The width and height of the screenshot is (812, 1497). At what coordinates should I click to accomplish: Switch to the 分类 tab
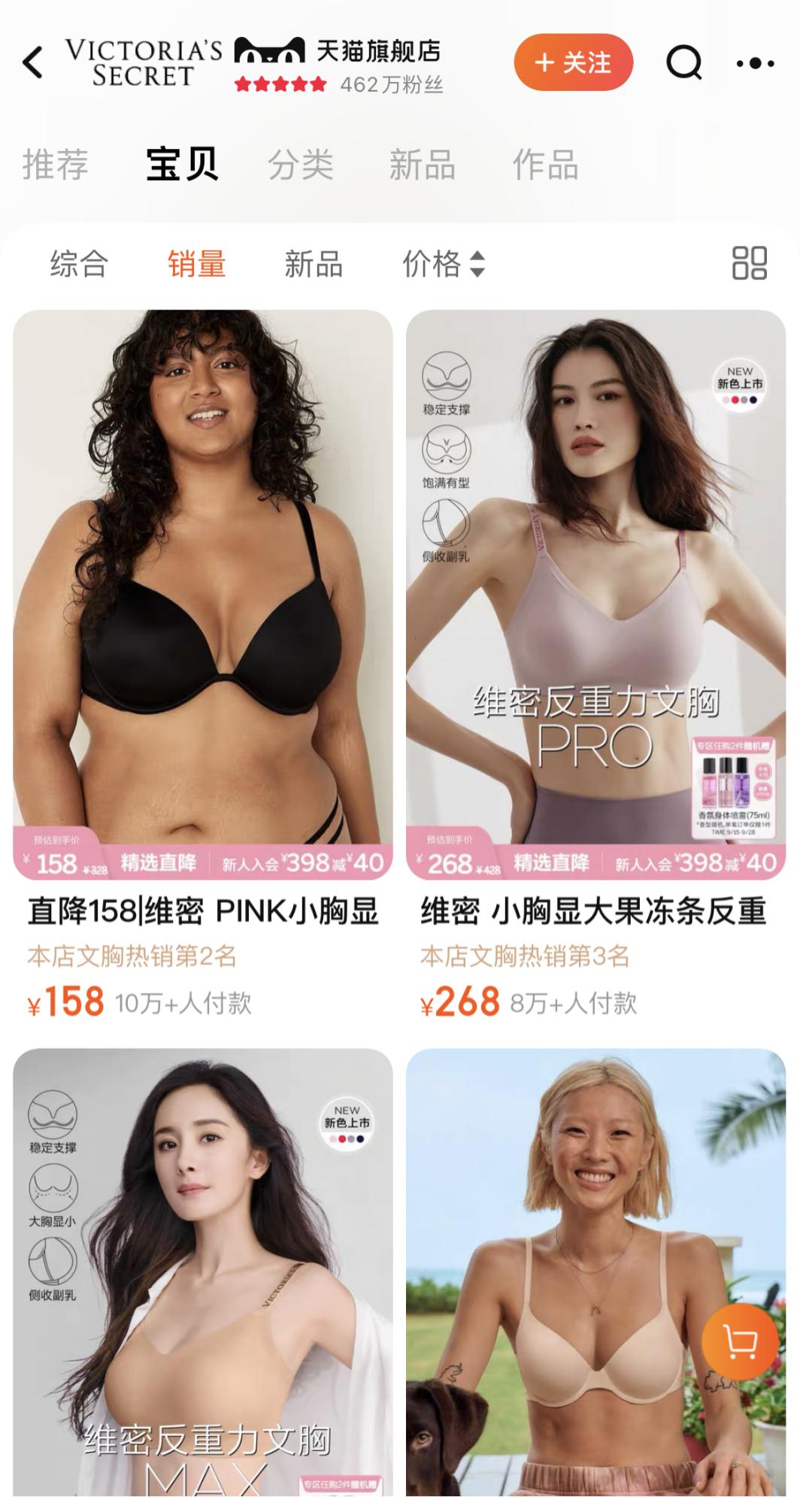[x=301, y=164]
